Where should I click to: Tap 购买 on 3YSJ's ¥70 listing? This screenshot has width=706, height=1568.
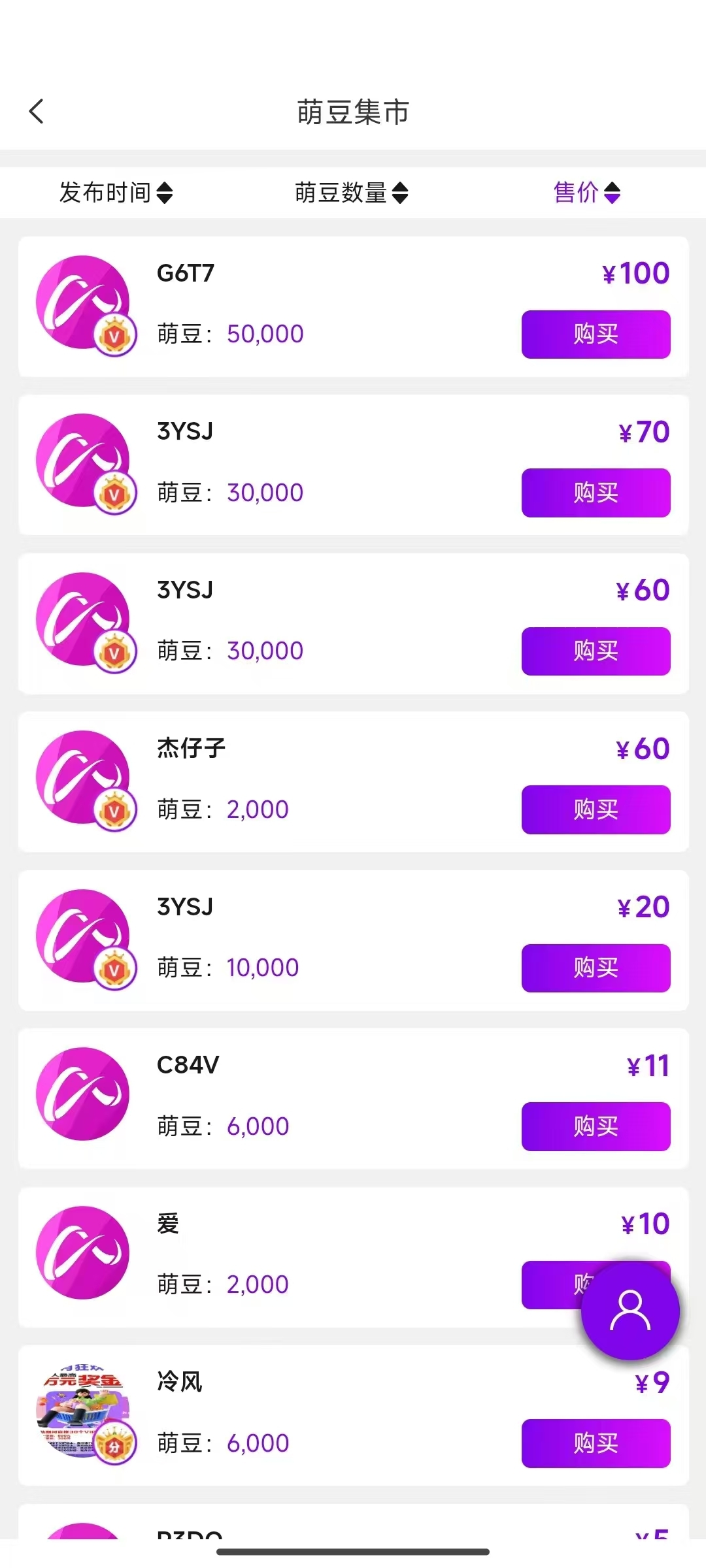[596, 493]
